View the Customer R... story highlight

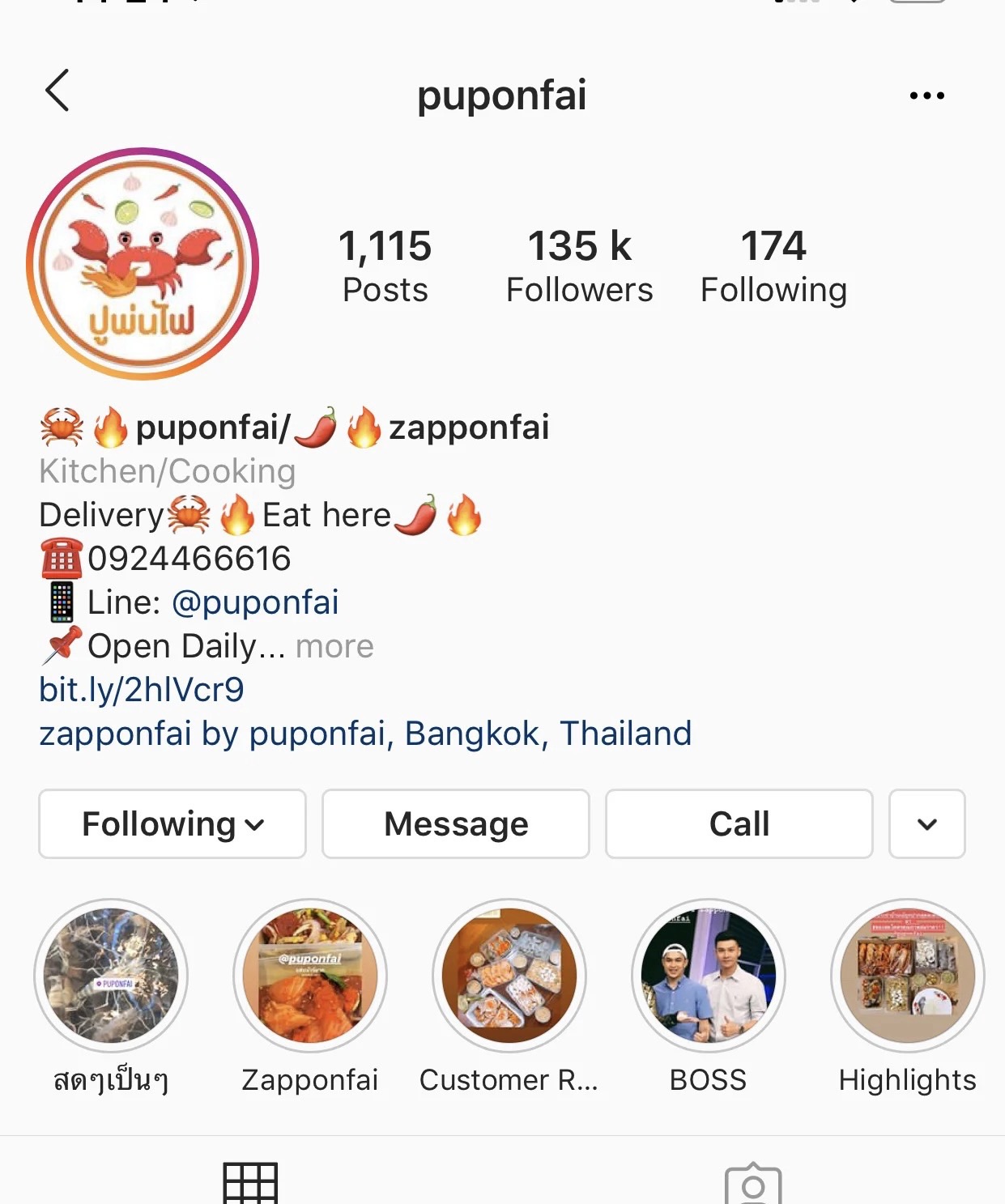coord(509,976)
